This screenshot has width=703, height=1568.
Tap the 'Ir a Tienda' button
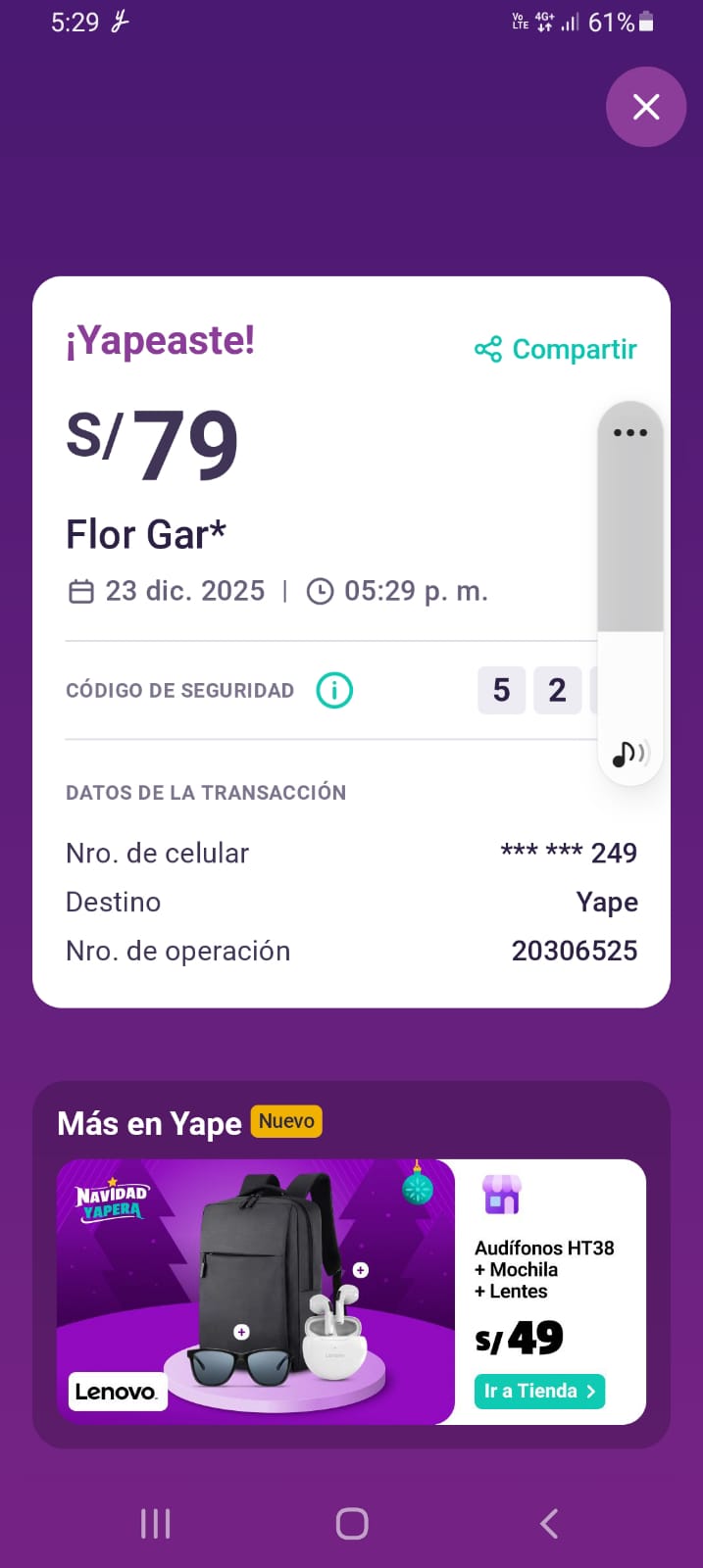pos(539,1392)
